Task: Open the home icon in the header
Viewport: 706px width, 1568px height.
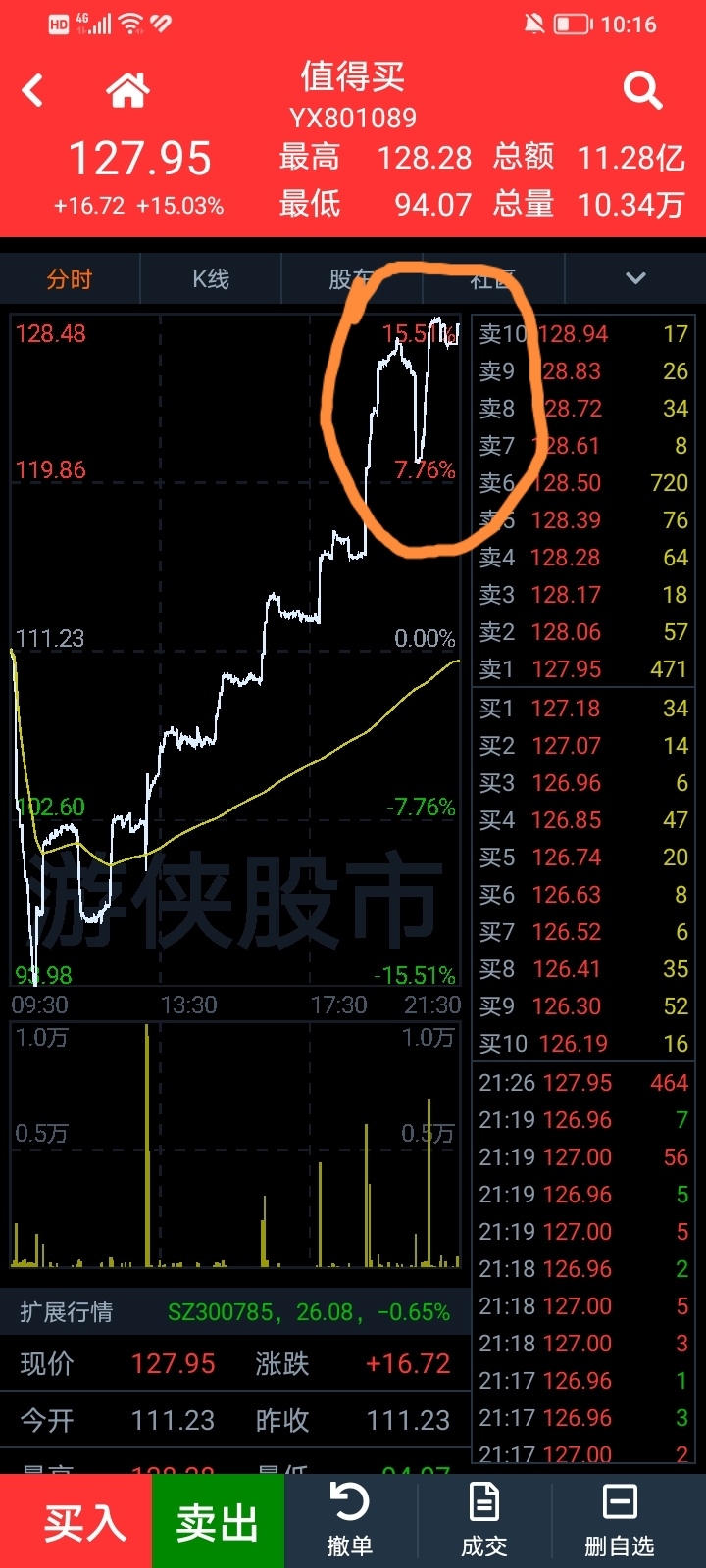Action: tap(128, 90)
